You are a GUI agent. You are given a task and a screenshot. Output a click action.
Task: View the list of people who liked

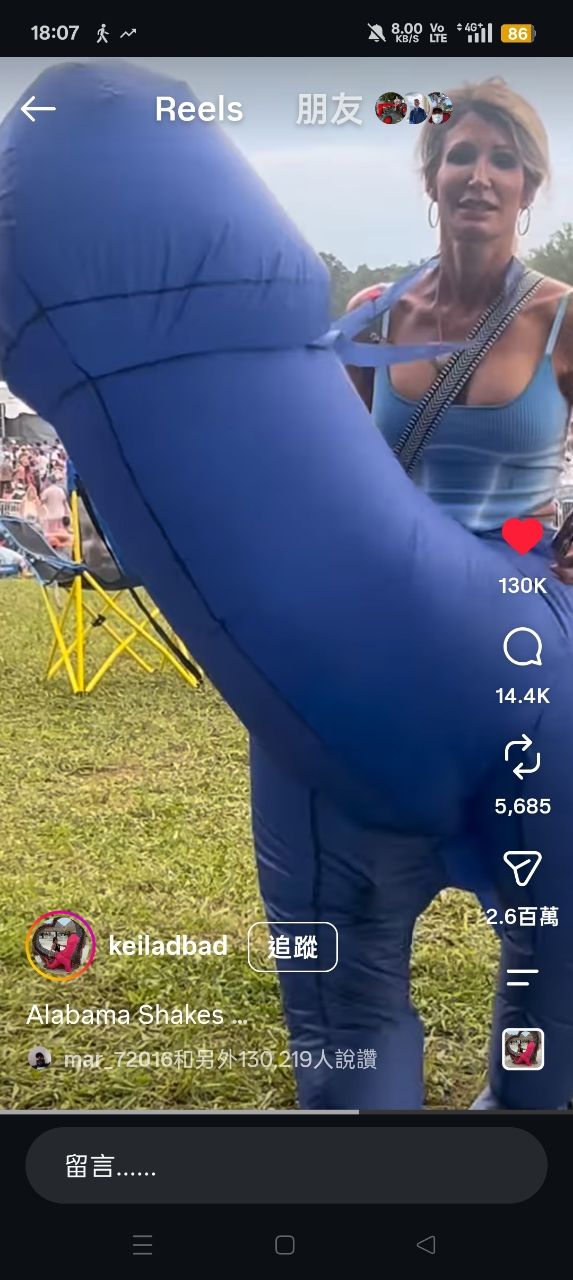coord(220,1059)
